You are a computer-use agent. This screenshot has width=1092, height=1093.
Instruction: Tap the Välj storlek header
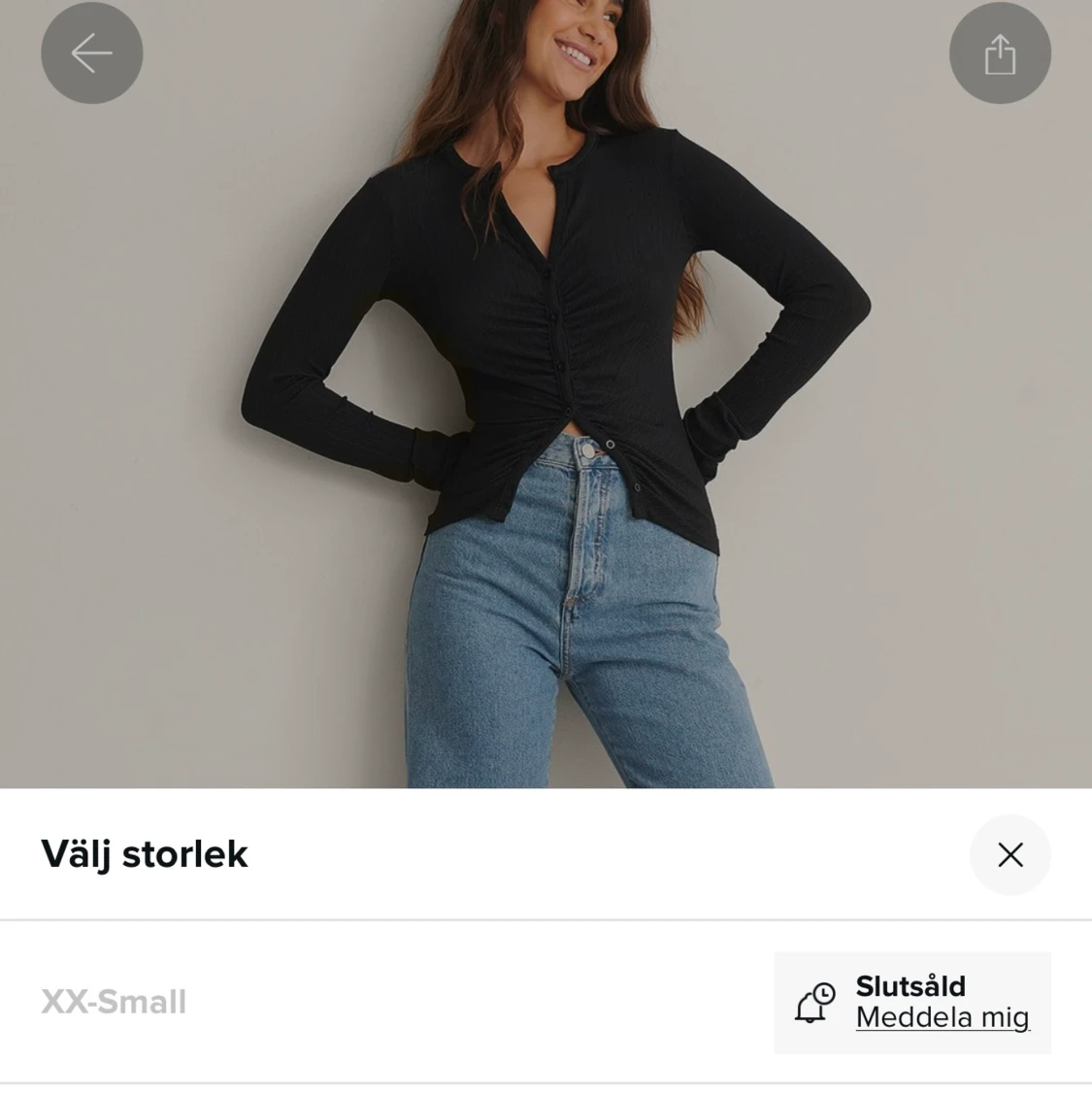pyautogui.click(x=144, y=855)
